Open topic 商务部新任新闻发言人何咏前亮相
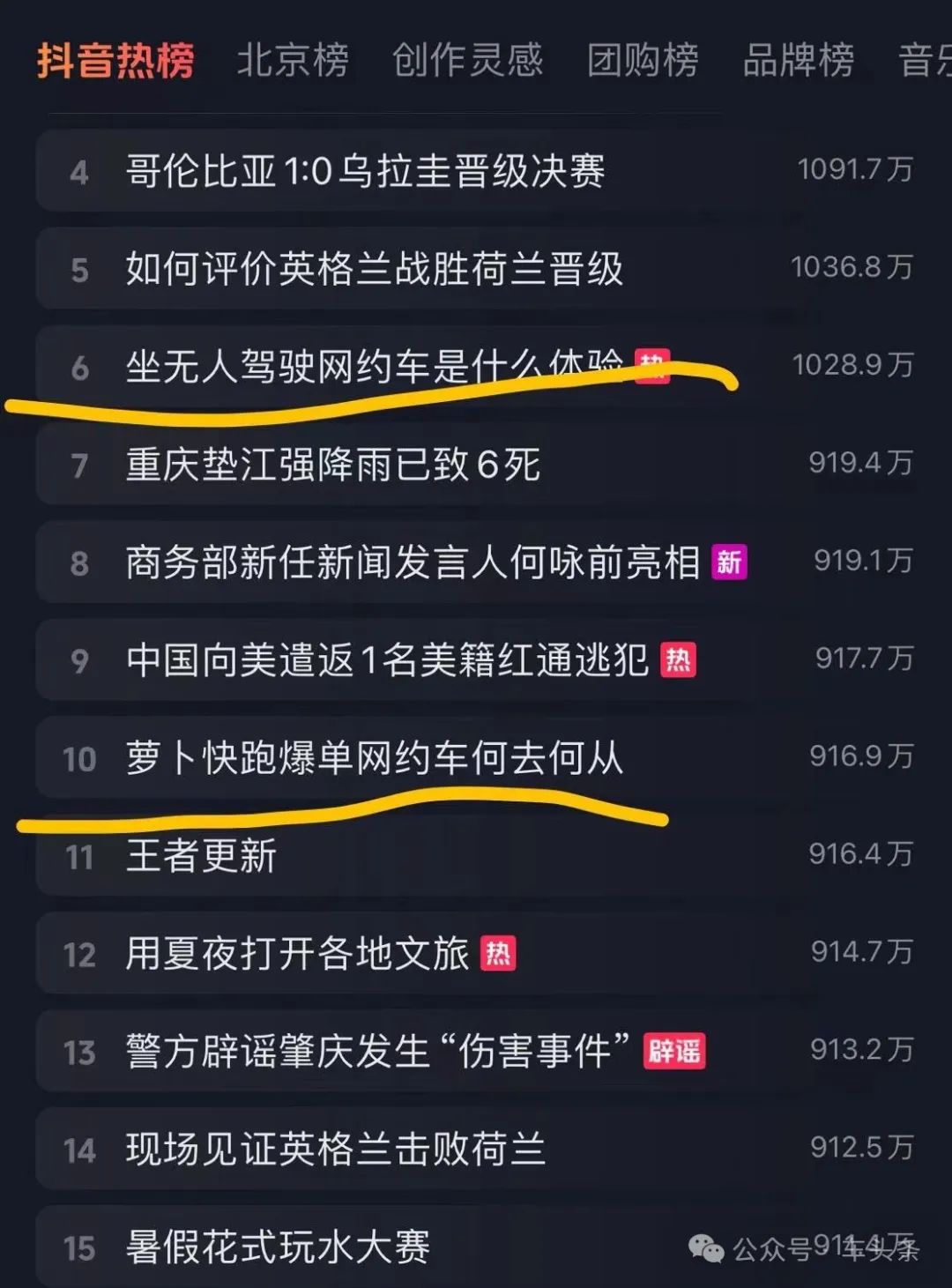This screenshot has width=952, height=1288. (413, 562)
